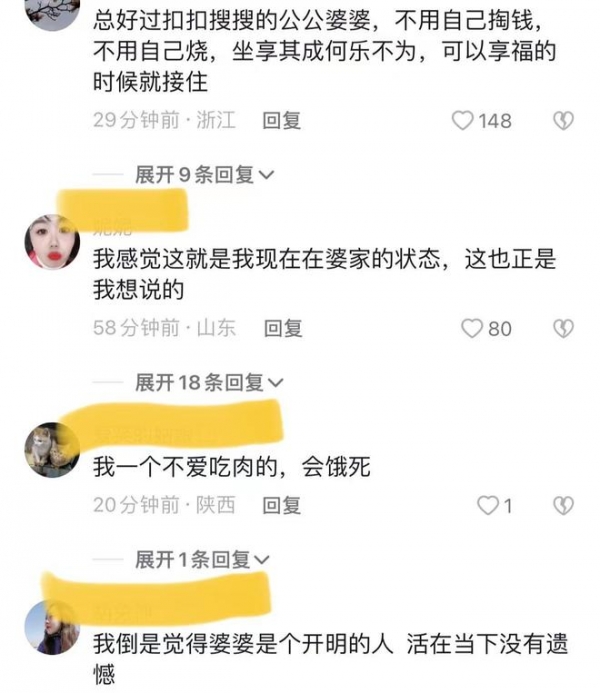Dislike the comment posted 29分钟前 from 浙江
Screen dimensions: 600x693
(563, 121)
